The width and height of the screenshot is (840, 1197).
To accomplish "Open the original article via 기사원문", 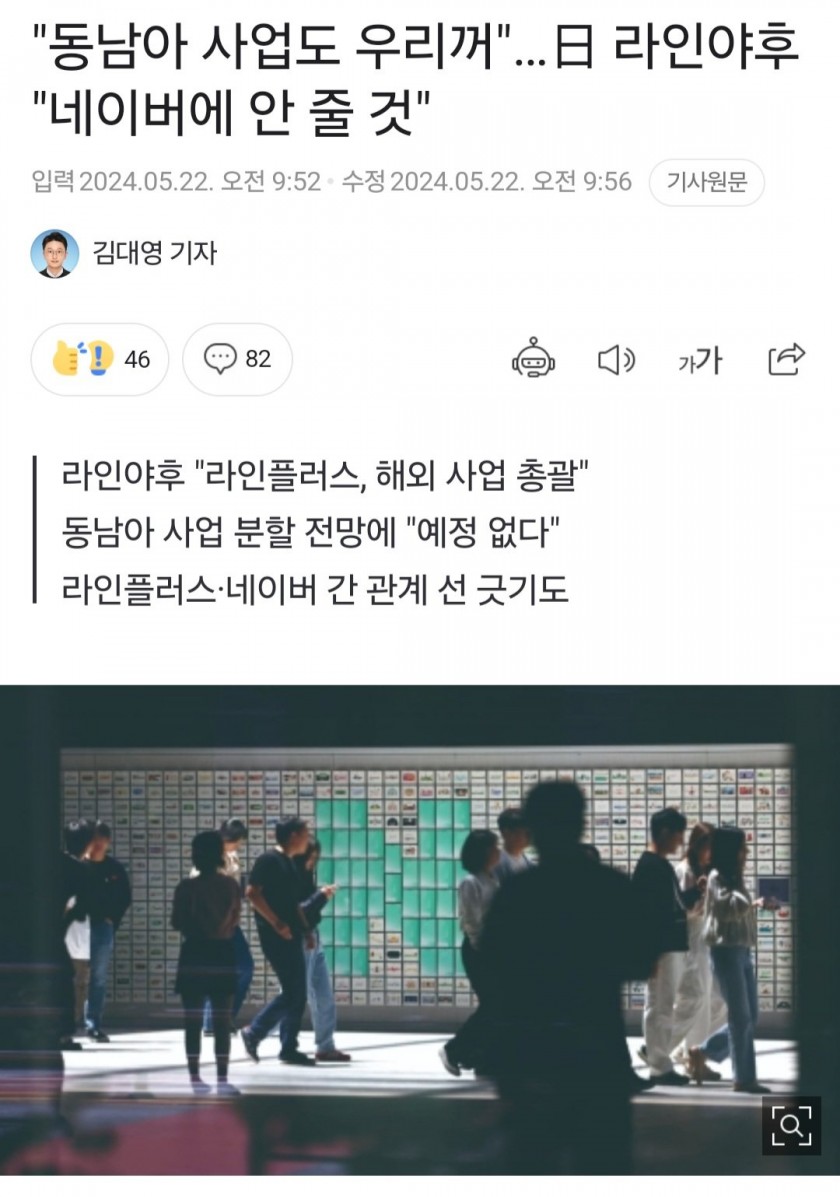I will [x=706, y=182].
